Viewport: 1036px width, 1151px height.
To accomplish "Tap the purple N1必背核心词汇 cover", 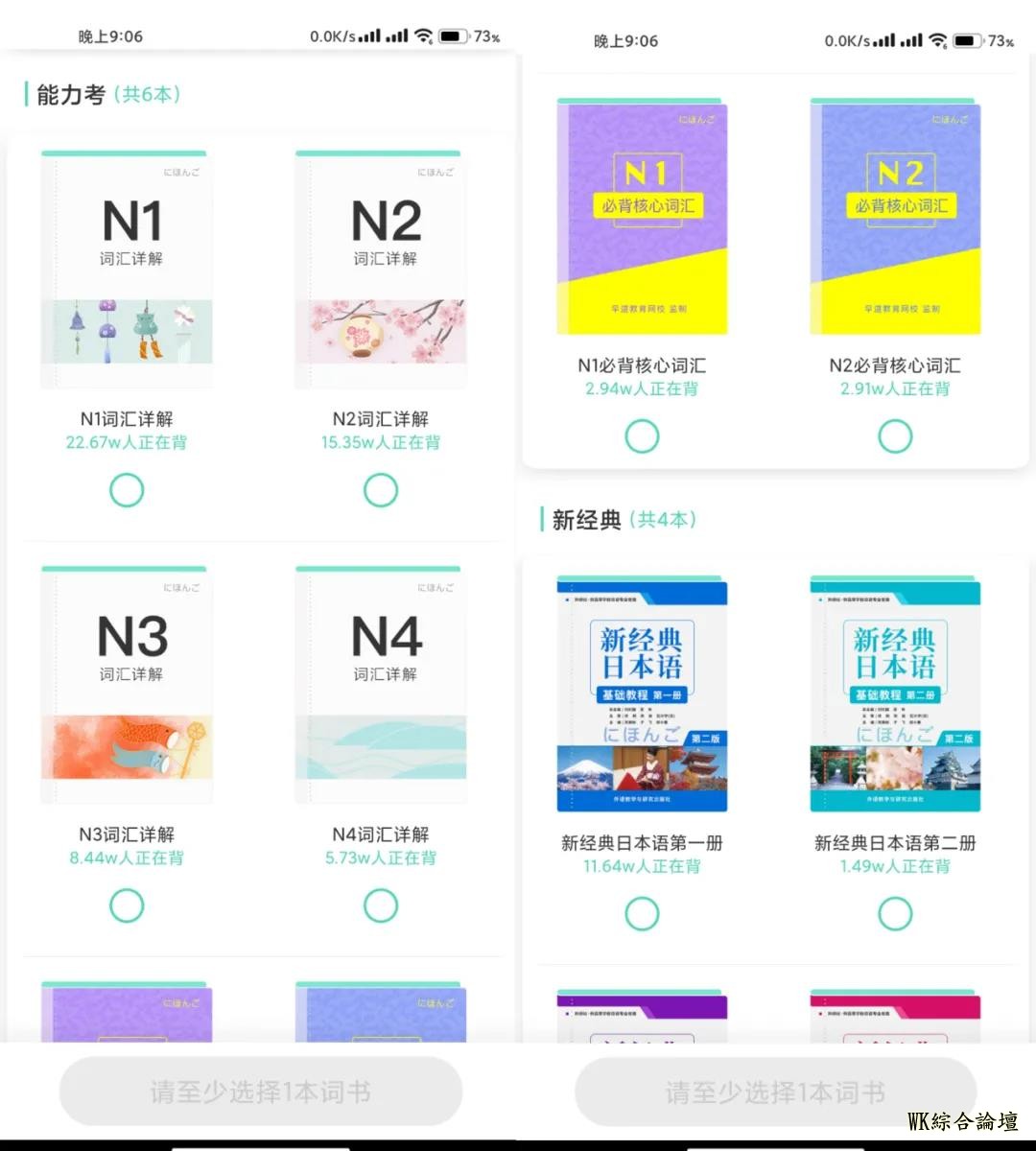I will (x=642, y=218).
